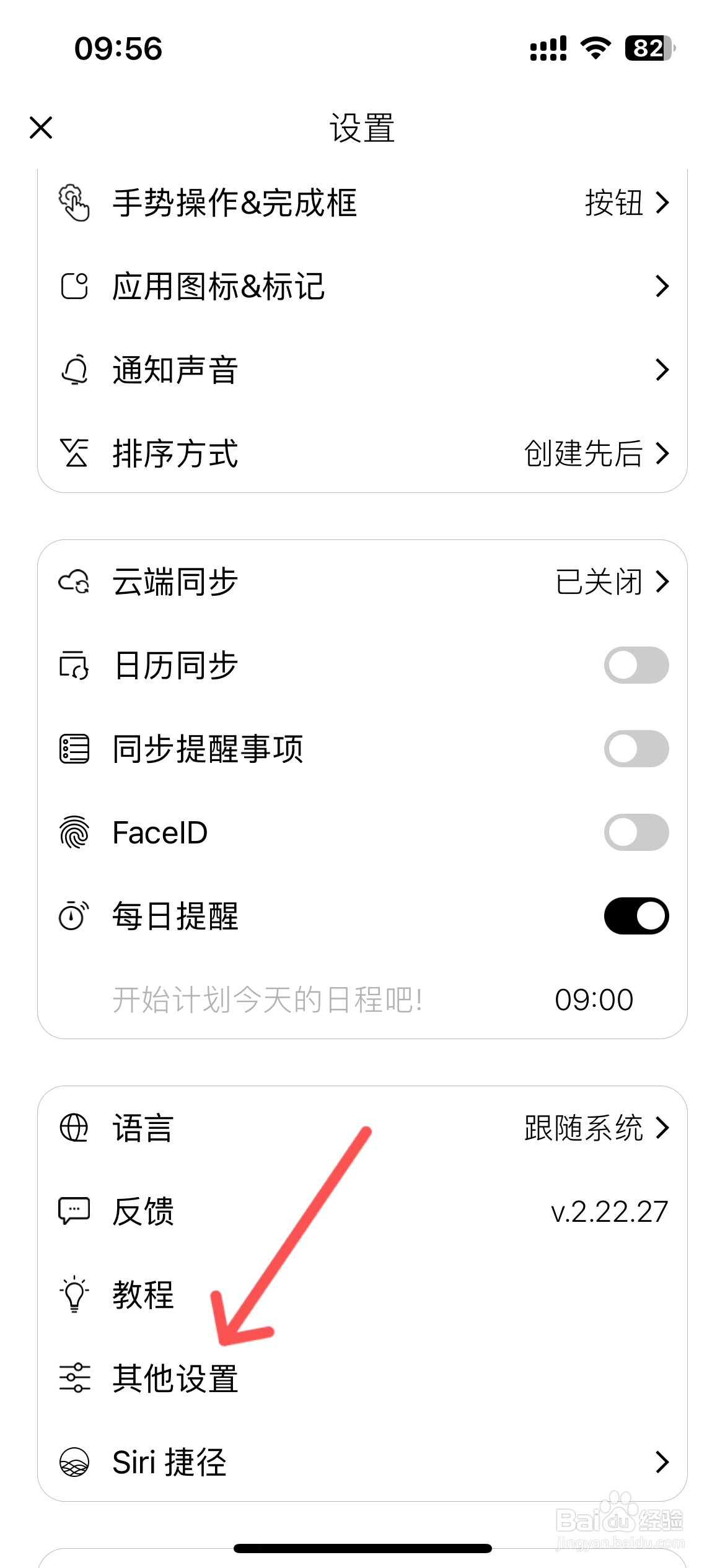Expand 云端同步 cloud sync settings
Image resolution: width=725 pixels, height=1568 pixels.
362,582
